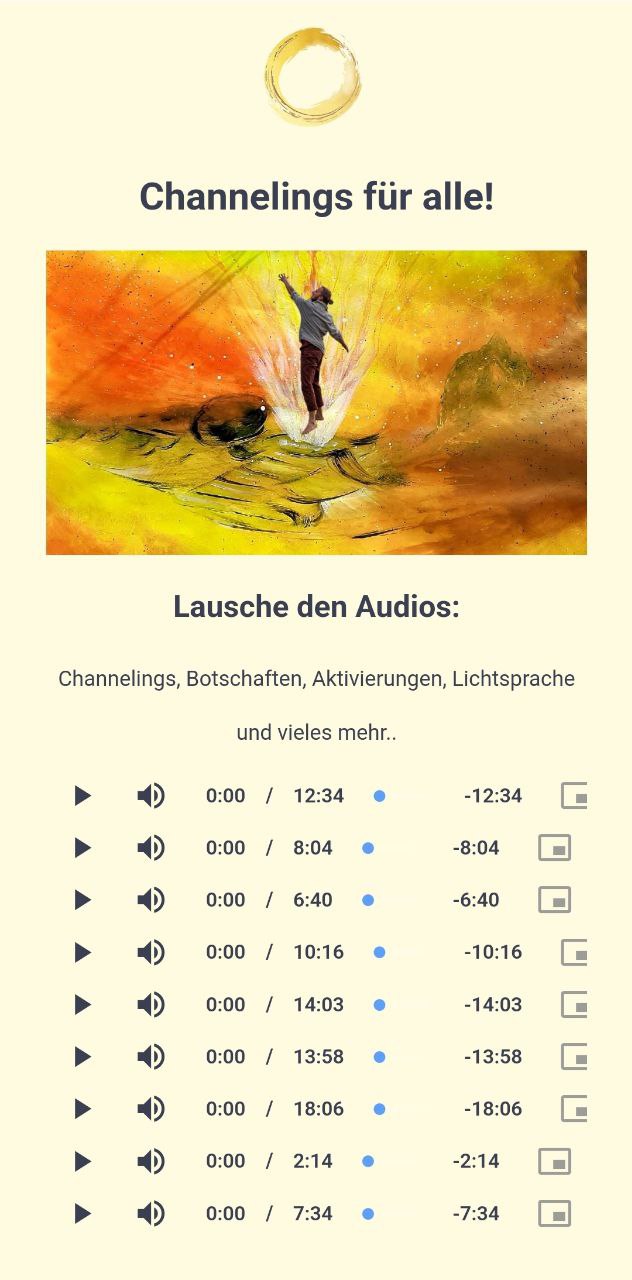Play the 13:58 audio track
The width and height of the screenshot is (632, 1280).
[82, 1056]
